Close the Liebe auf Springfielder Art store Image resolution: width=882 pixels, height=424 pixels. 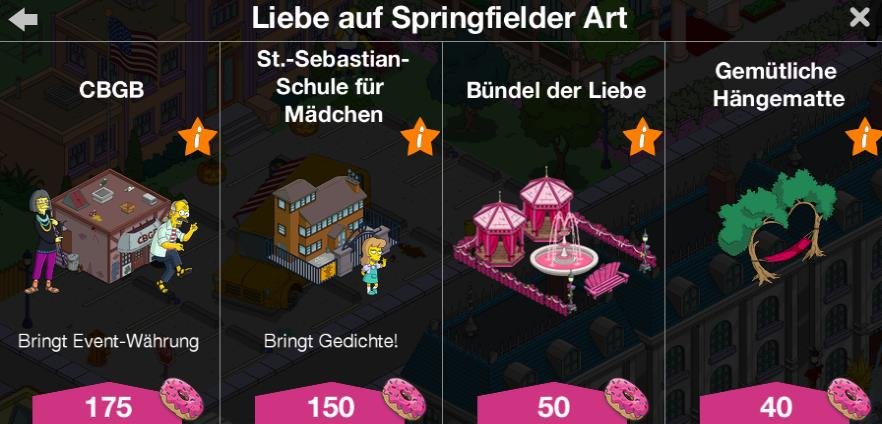pos(859,17)
